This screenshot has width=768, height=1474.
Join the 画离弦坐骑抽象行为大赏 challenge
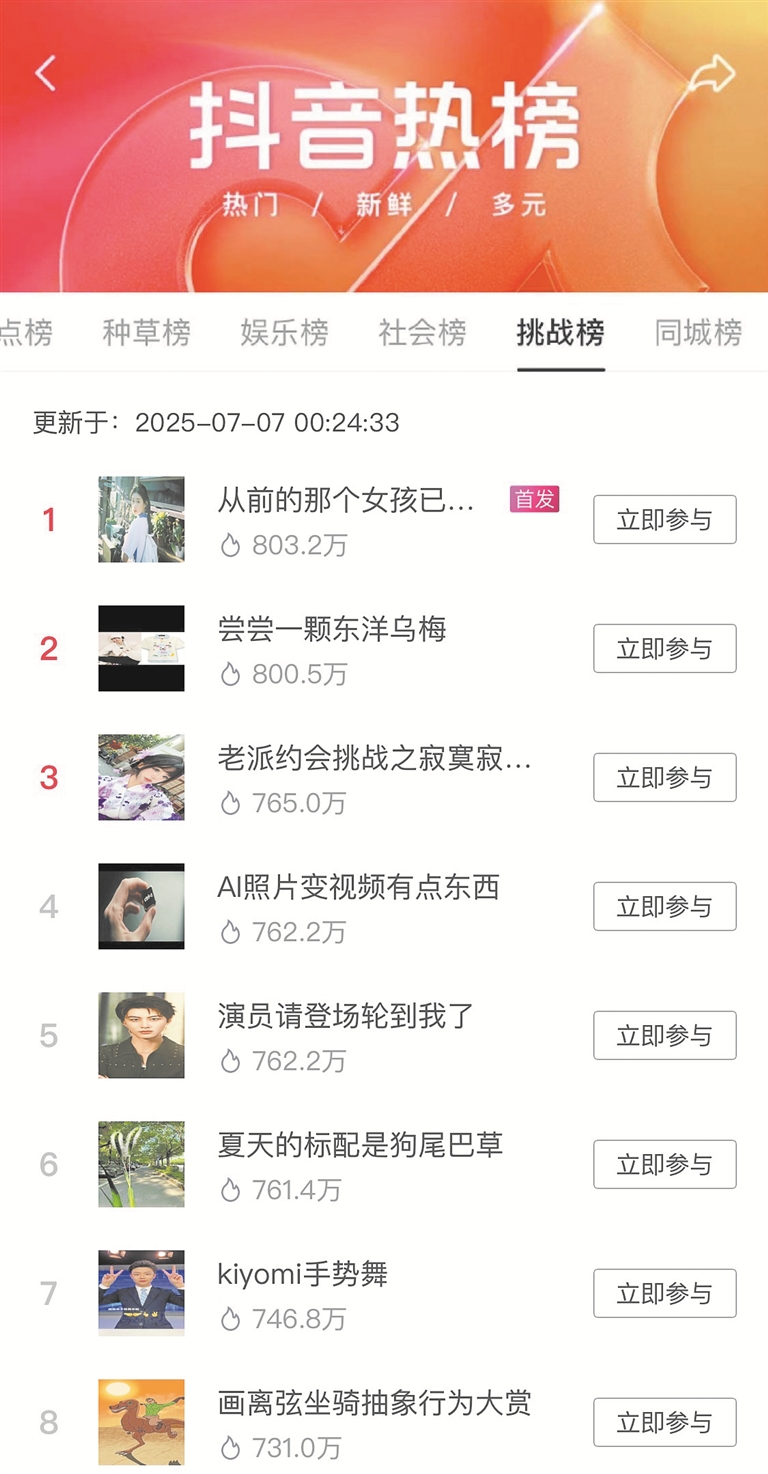(664, 1423)
